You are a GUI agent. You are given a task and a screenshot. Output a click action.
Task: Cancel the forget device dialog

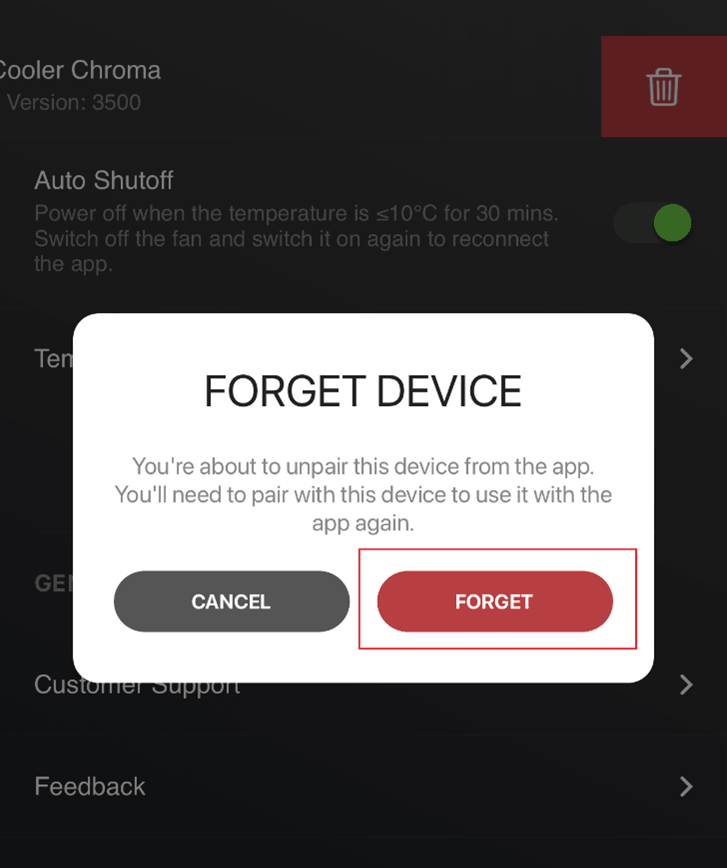tap(231, 601)
